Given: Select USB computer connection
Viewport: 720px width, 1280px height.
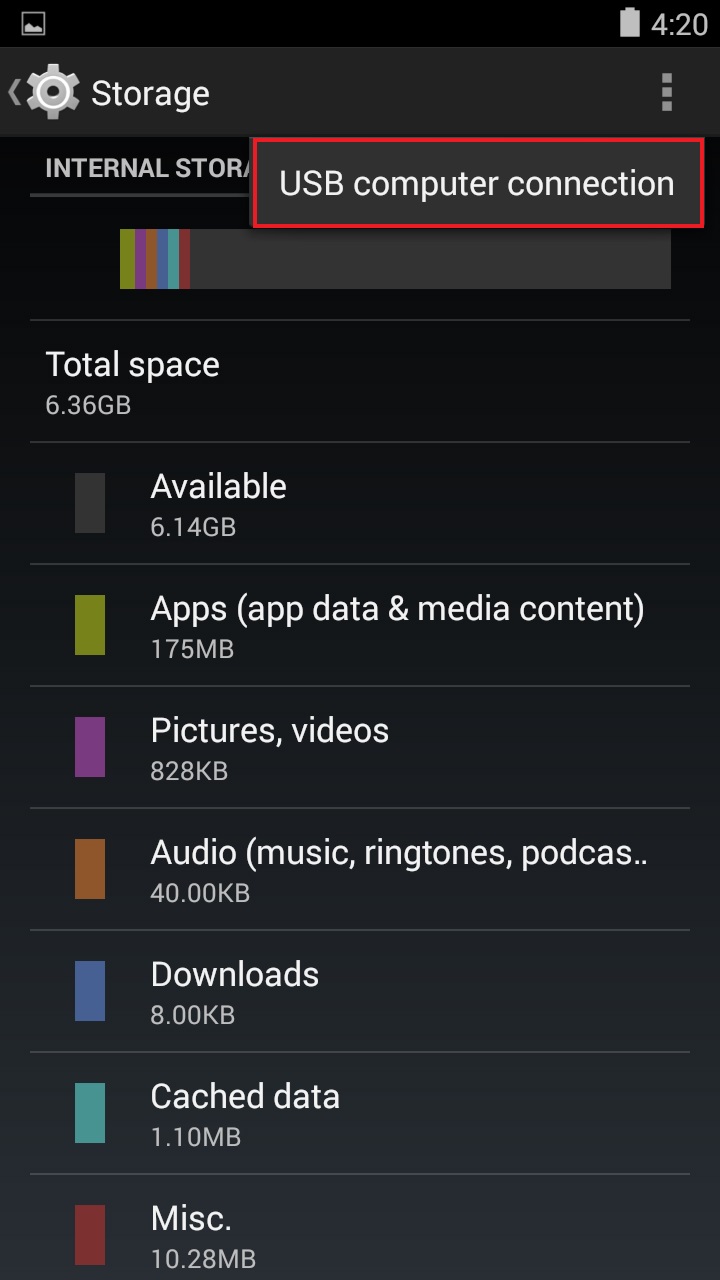Looking at the screenshot, I should click(x=477, y=183).
